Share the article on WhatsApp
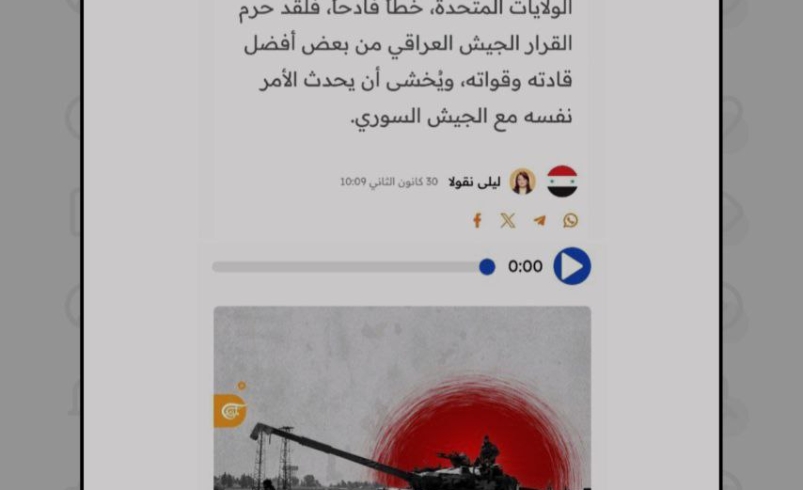 coord(570,221)
